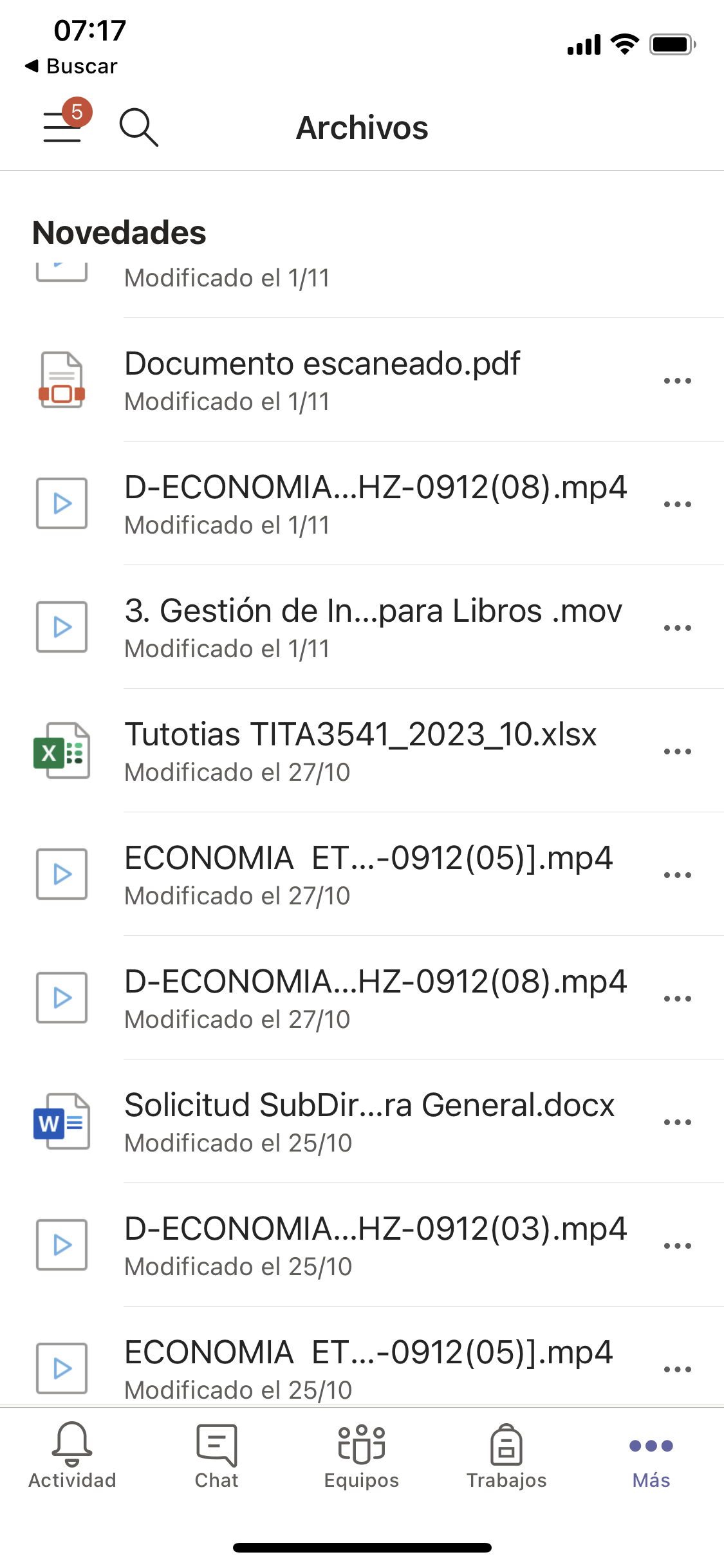Open the Trabajos tab

tap(506, 1456)
